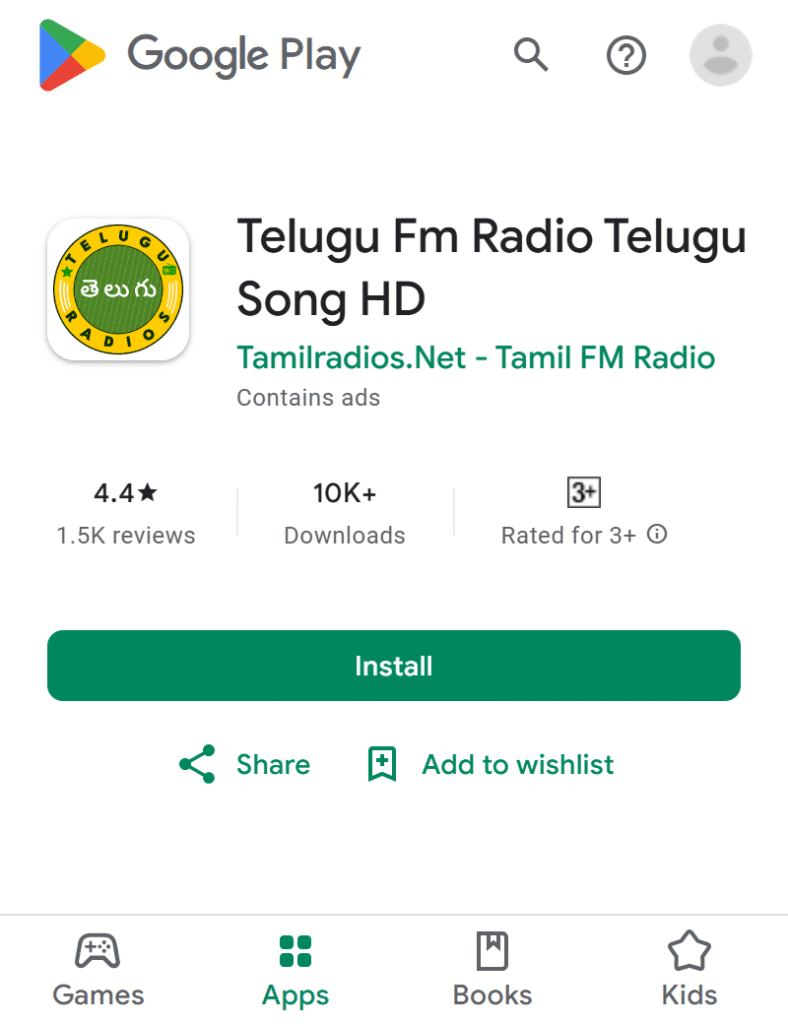This screenshot has width=788, height=1024.
Task: Open the Tamilradios.Net developer page
Action: tap(475, 357)
